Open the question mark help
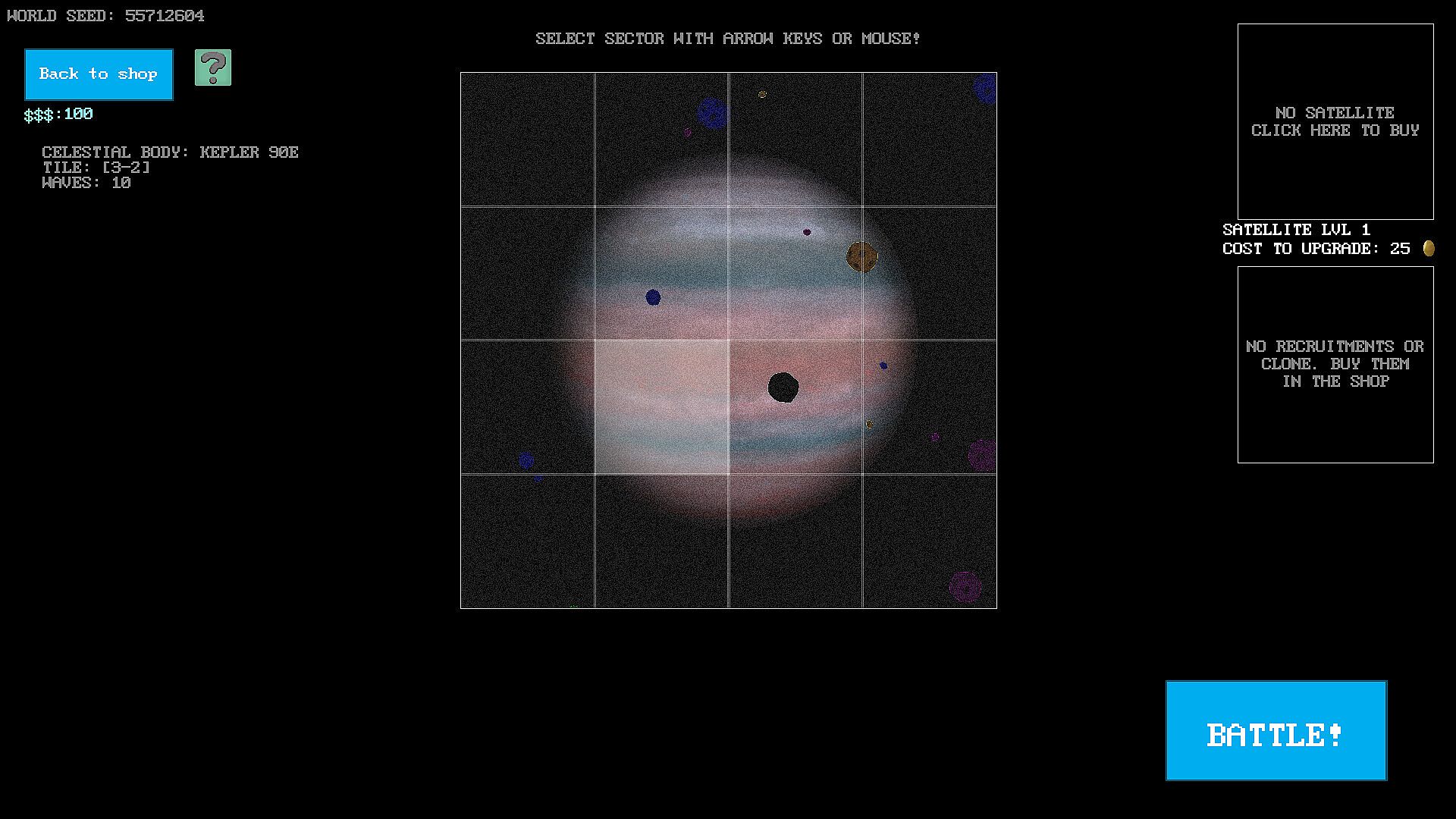 (213, 68)
